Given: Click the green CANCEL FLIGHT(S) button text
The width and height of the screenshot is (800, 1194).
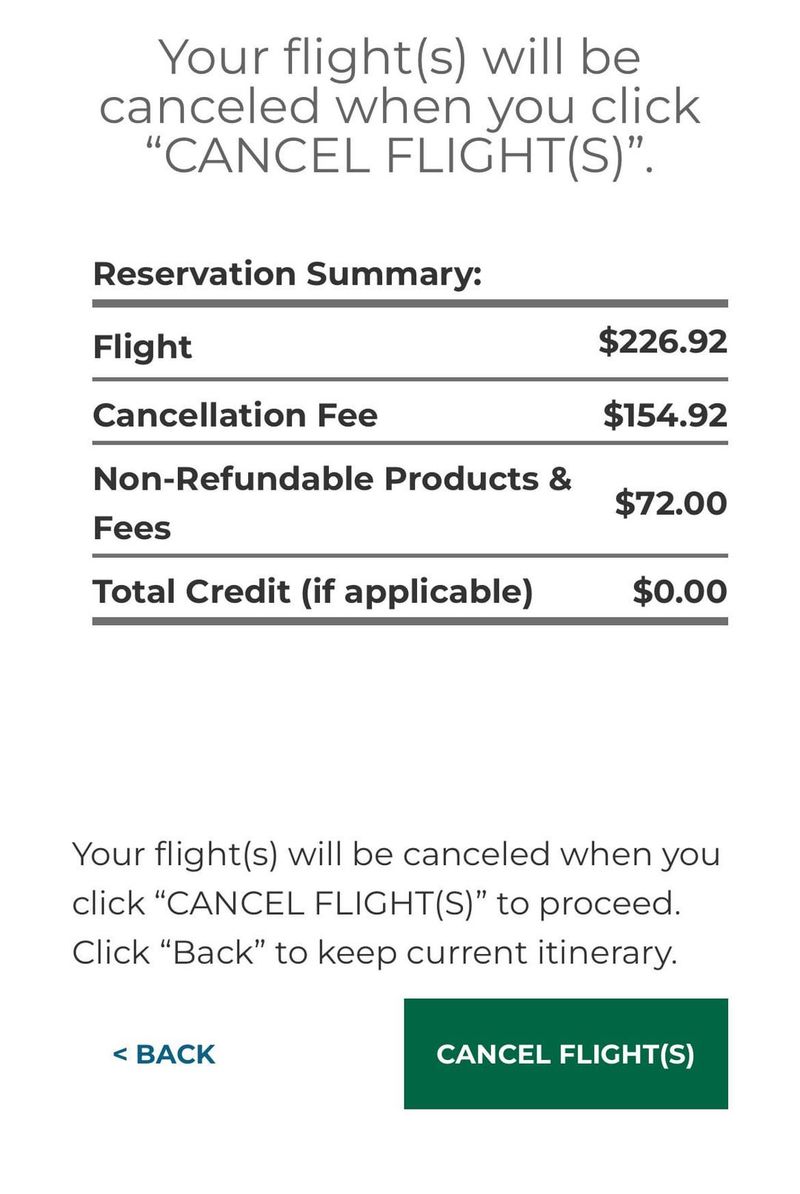Looking at the screenshot, I should click(568, 1053).
